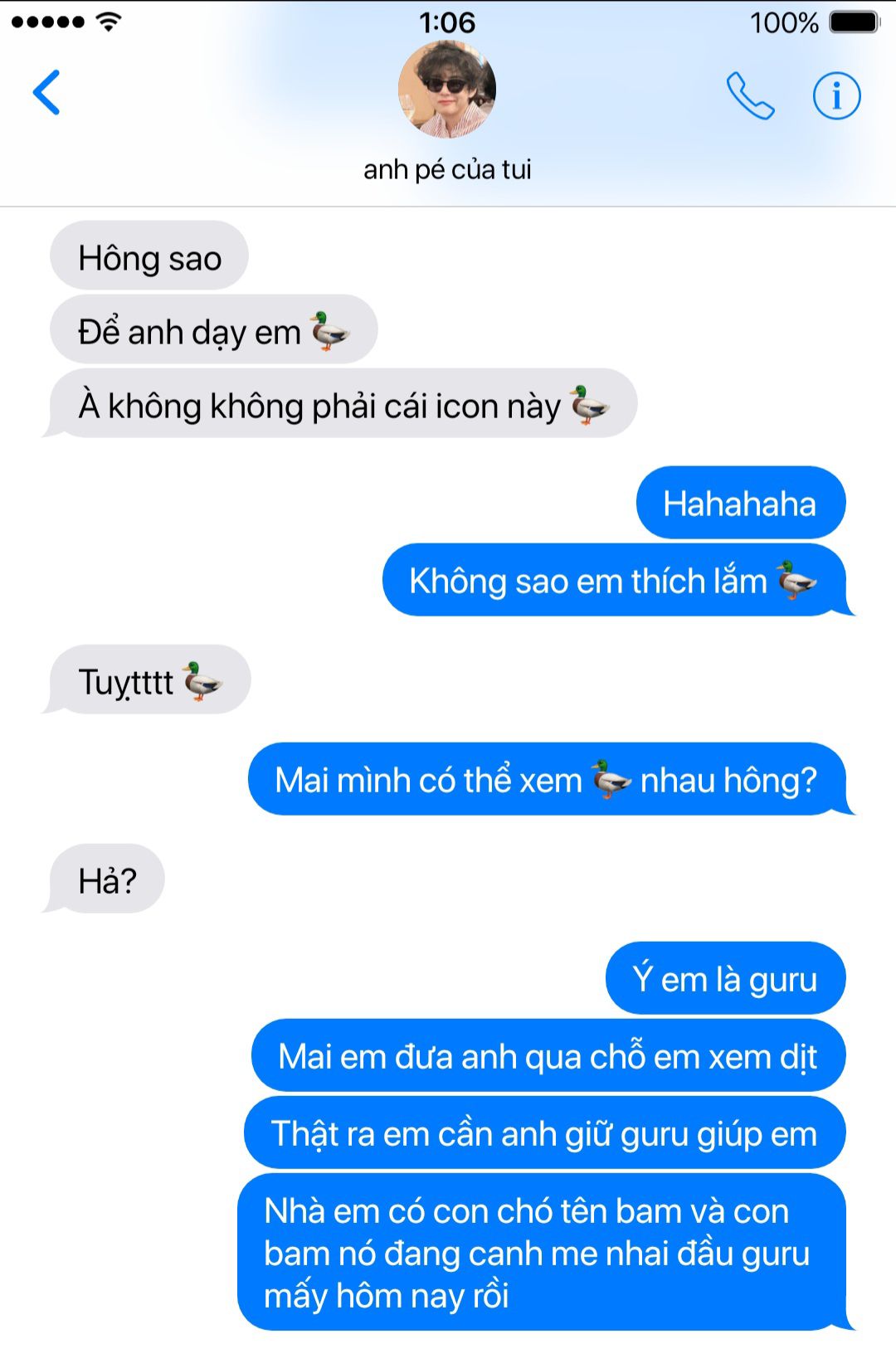The width and height of the screenshot is (896, 1354).
Task: Open the conversation info button
Action: [835, 95]
